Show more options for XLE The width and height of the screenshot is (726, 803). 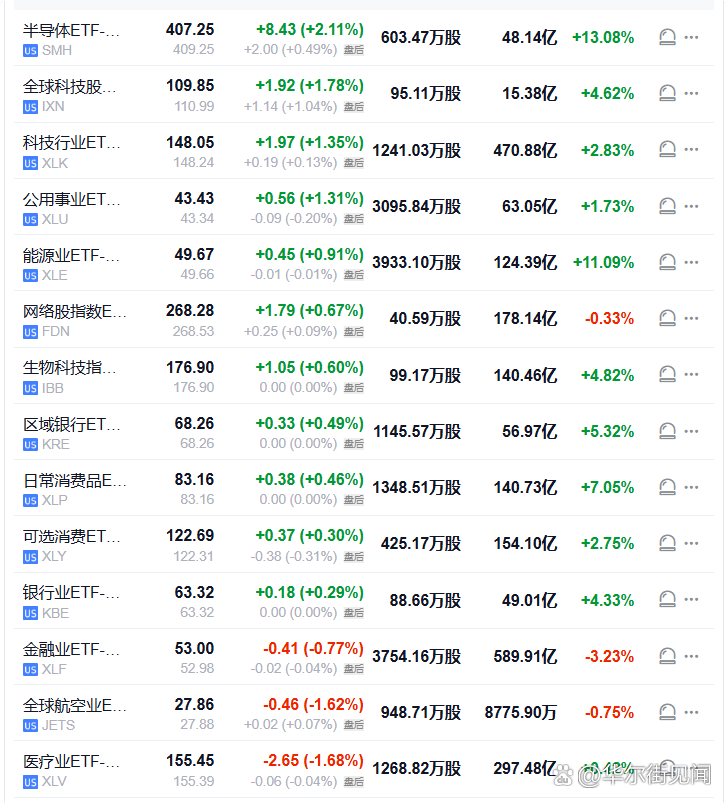coord(692,263)
